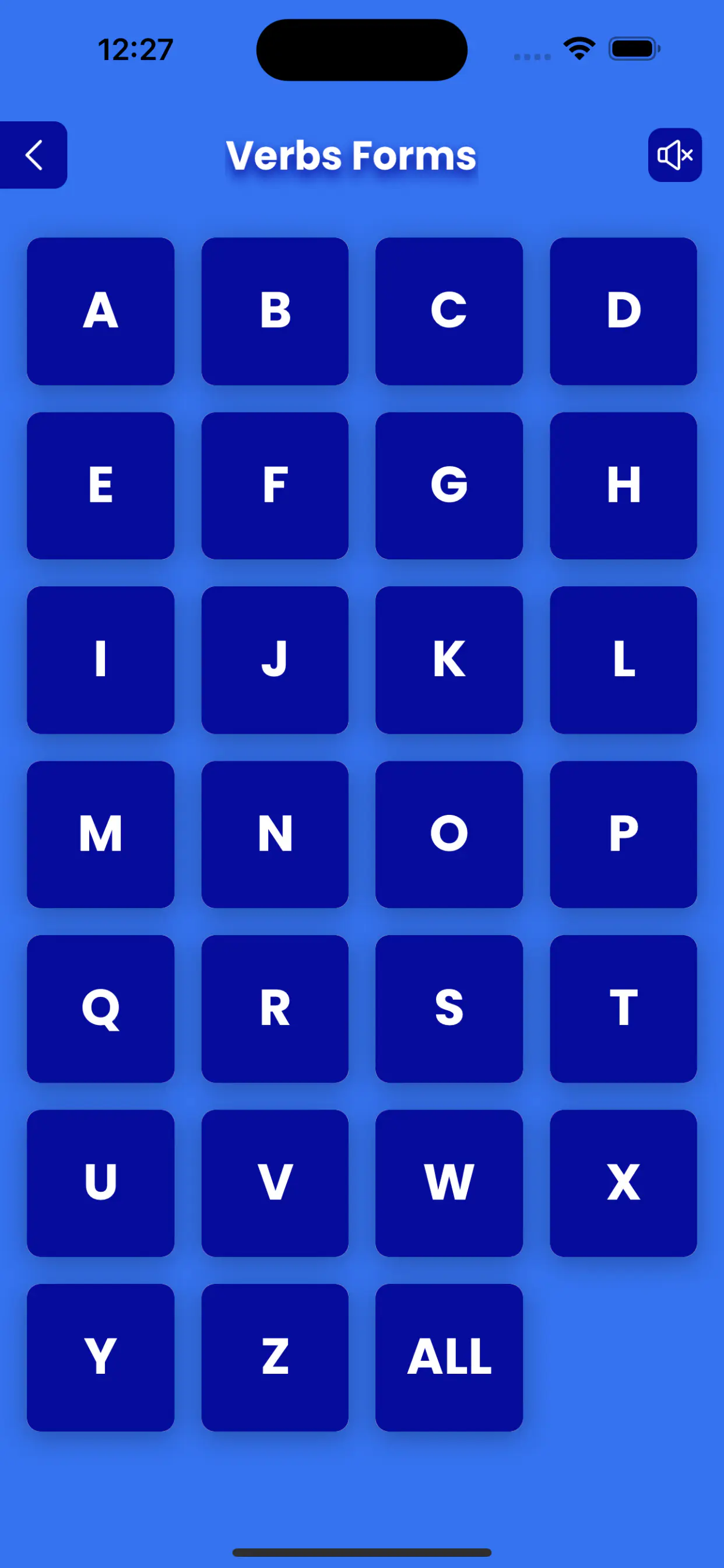
Task: Select the letter J tile
Action: pos(275,660)
